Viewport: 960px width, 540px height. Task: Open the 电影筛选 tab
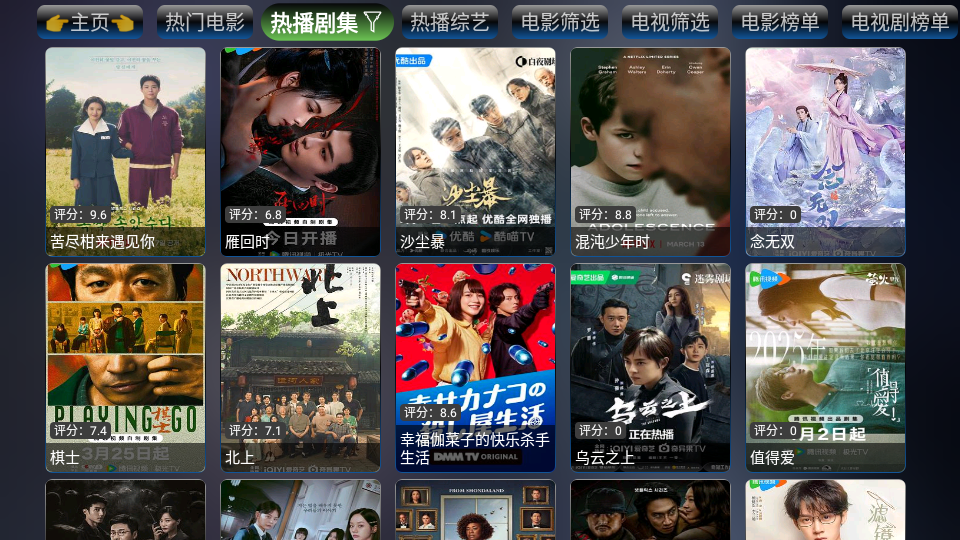click(560, 22)
